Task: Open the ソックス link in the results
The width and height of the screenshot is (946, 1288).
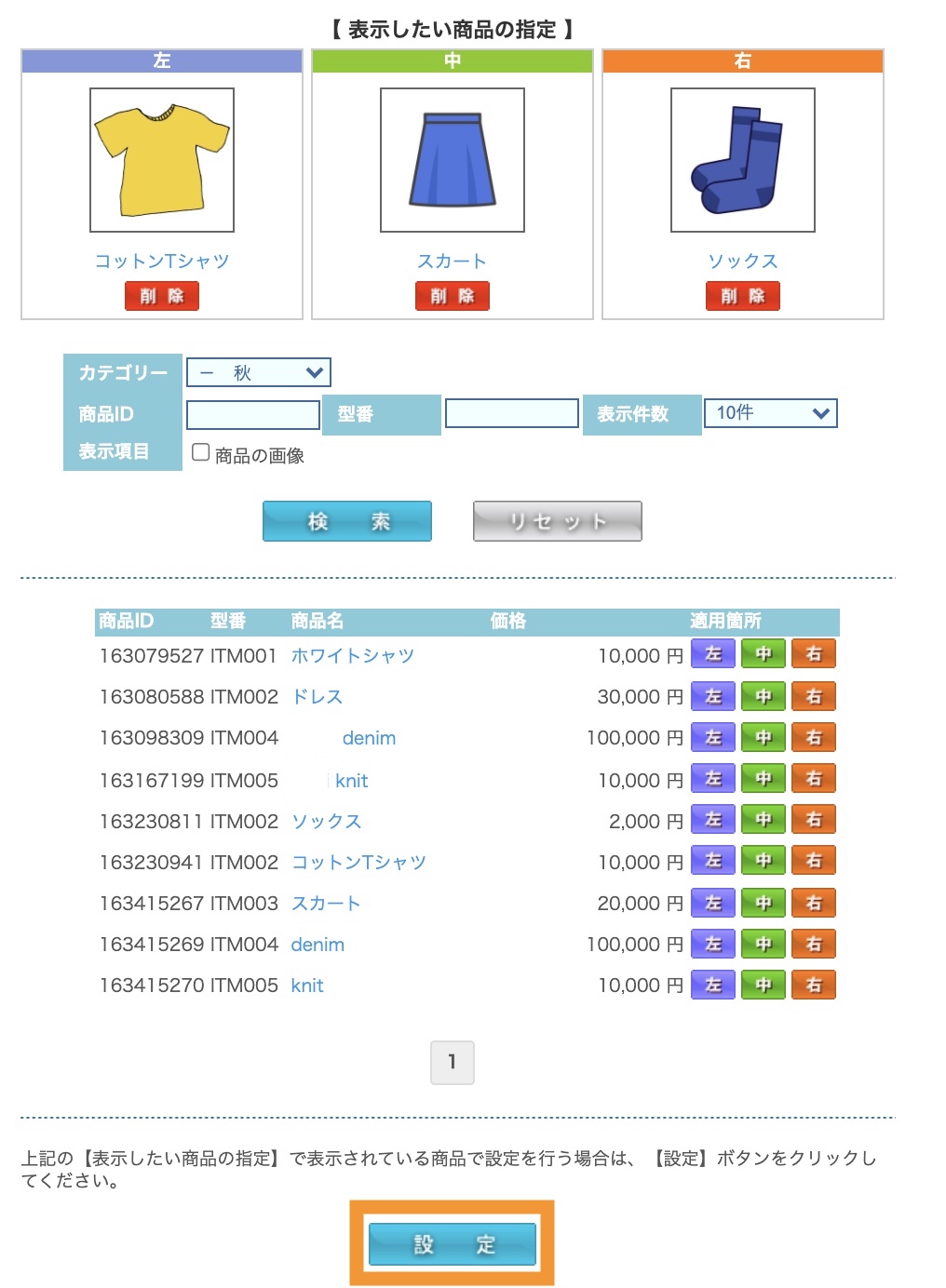Action: [326, 821]
